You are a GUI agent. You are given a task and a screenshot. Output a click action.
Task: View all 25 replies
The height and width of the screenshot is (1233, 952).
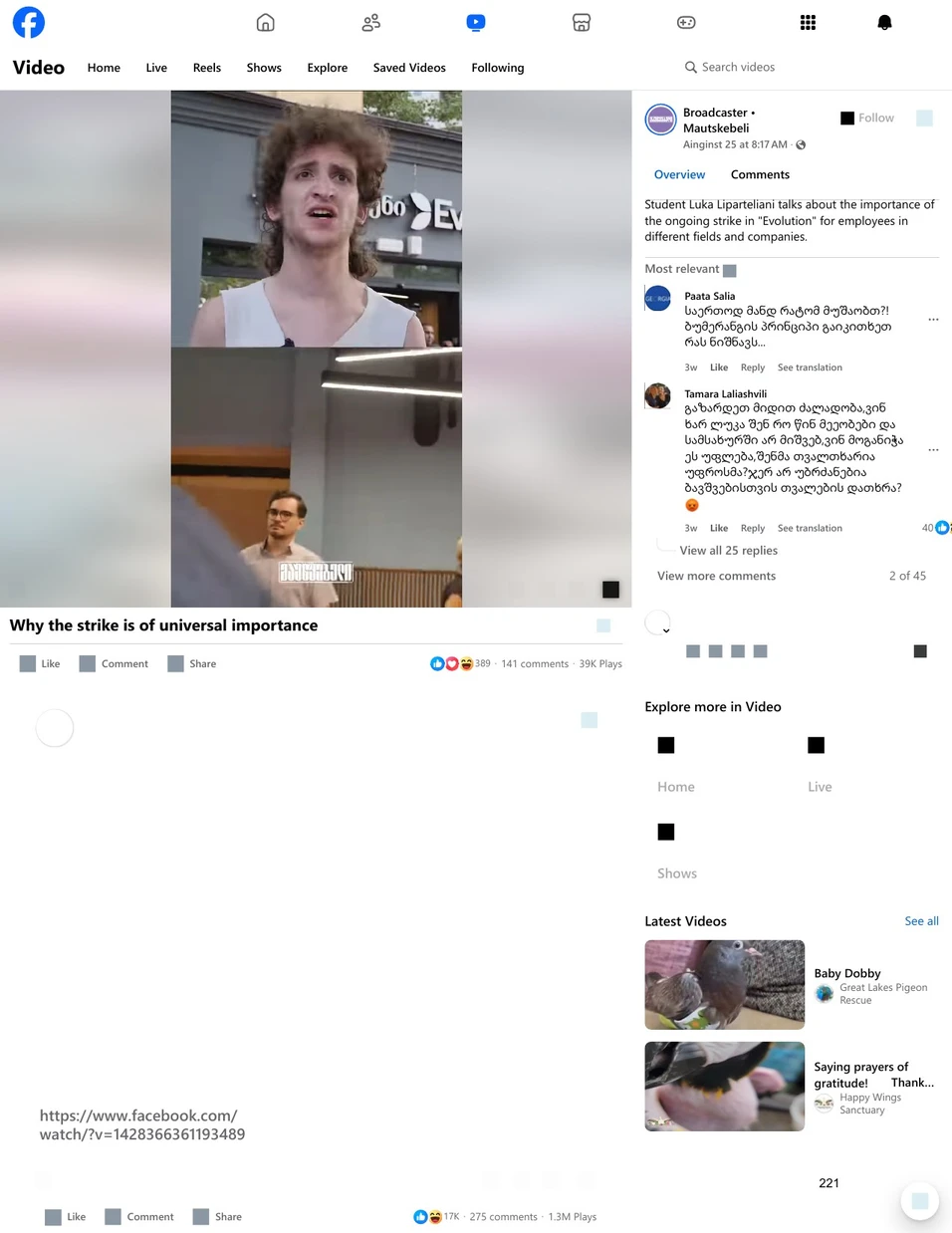pyautogui.click(x=728, y=550)
